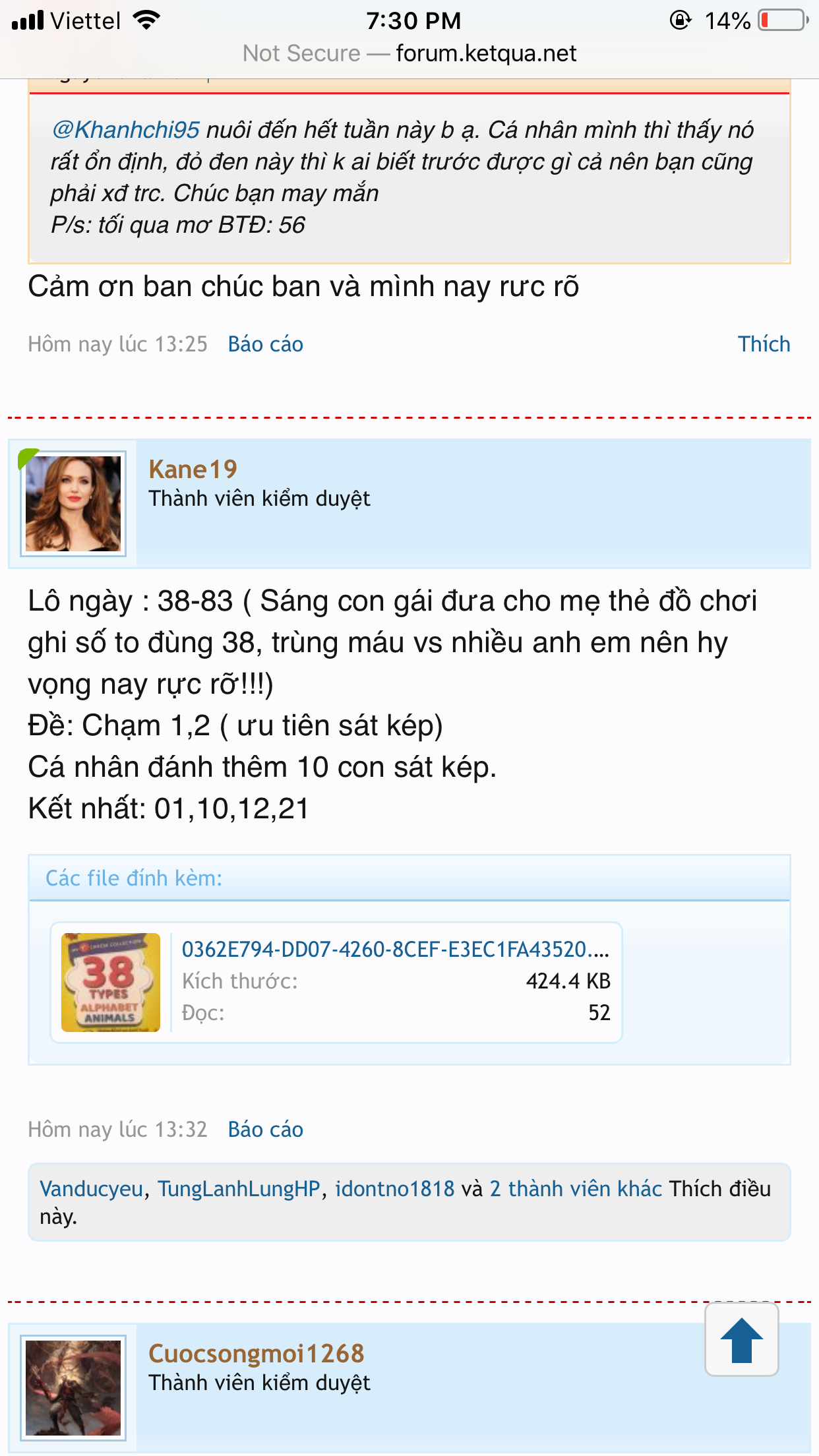Like the post from 13:25

(763, 344)
